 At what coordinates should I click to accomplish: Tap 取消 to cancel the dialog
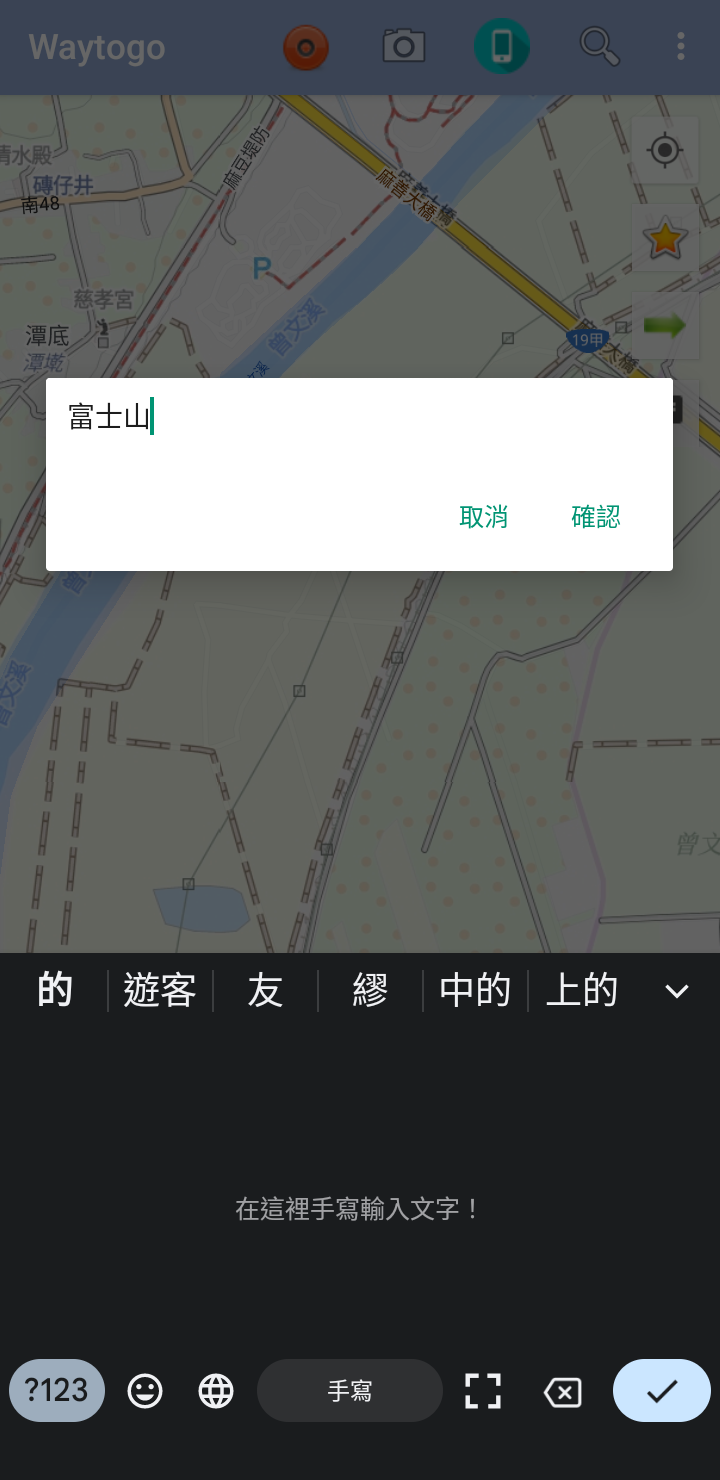pos(484,517)
